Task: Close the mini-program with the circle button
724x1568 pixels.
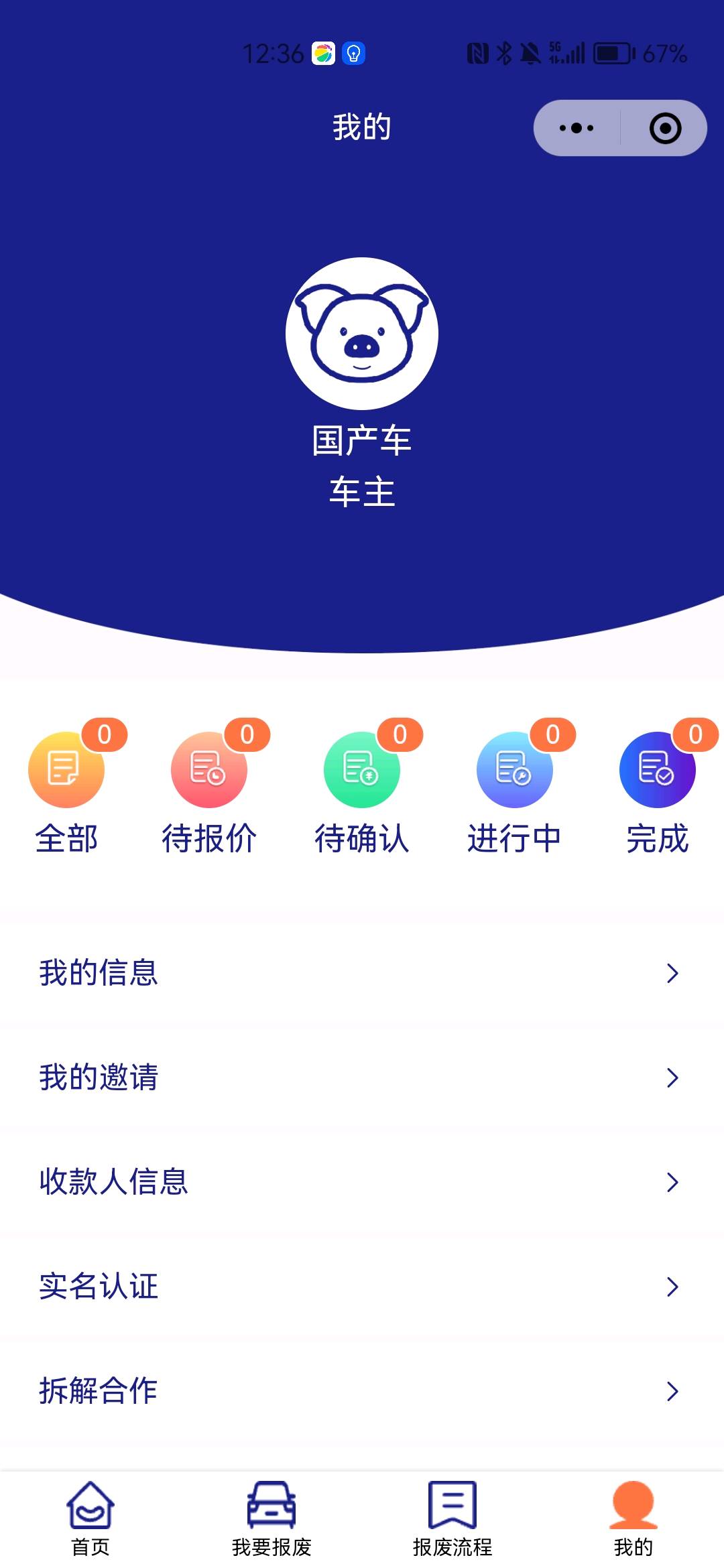Action: 665,128
